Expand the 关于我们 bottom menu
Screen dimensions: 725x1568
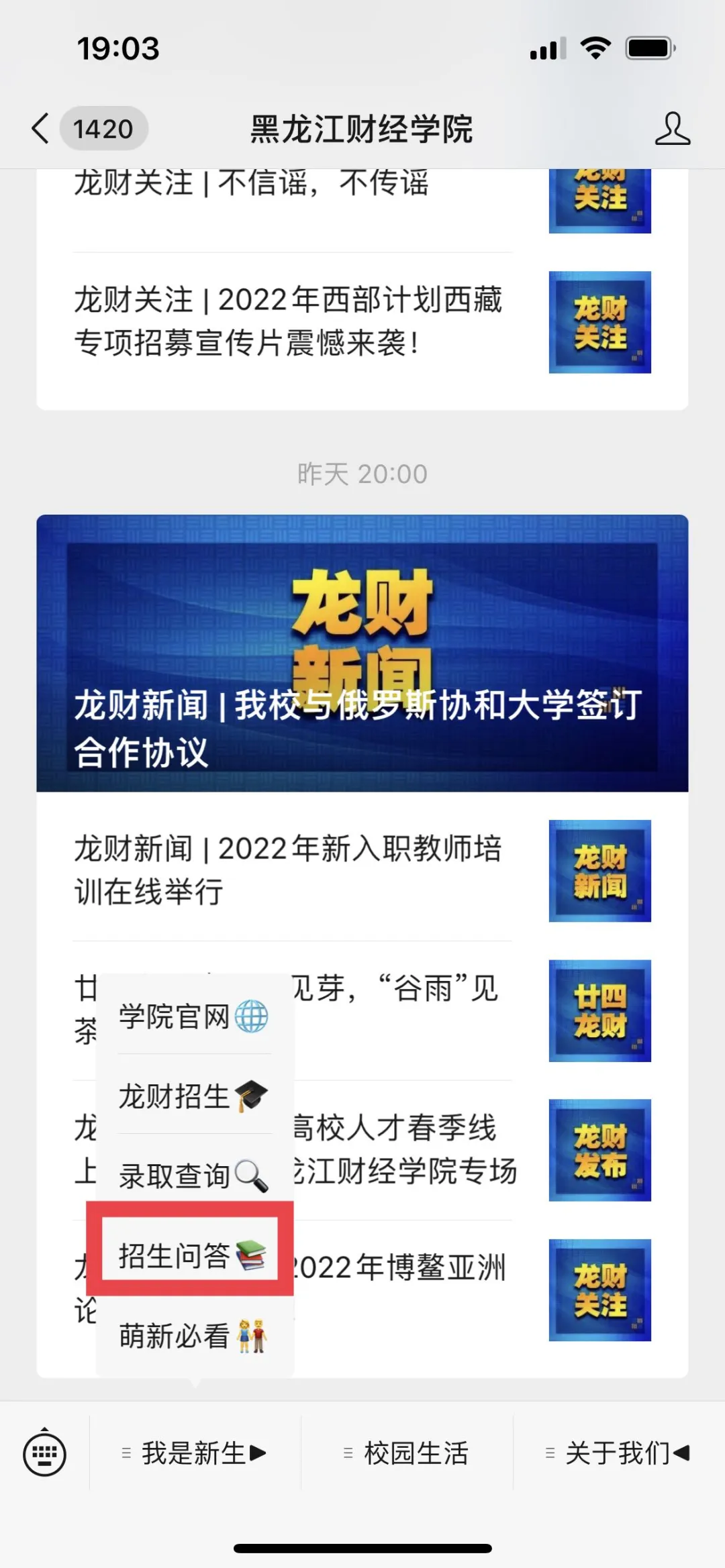click(618, 1454)
